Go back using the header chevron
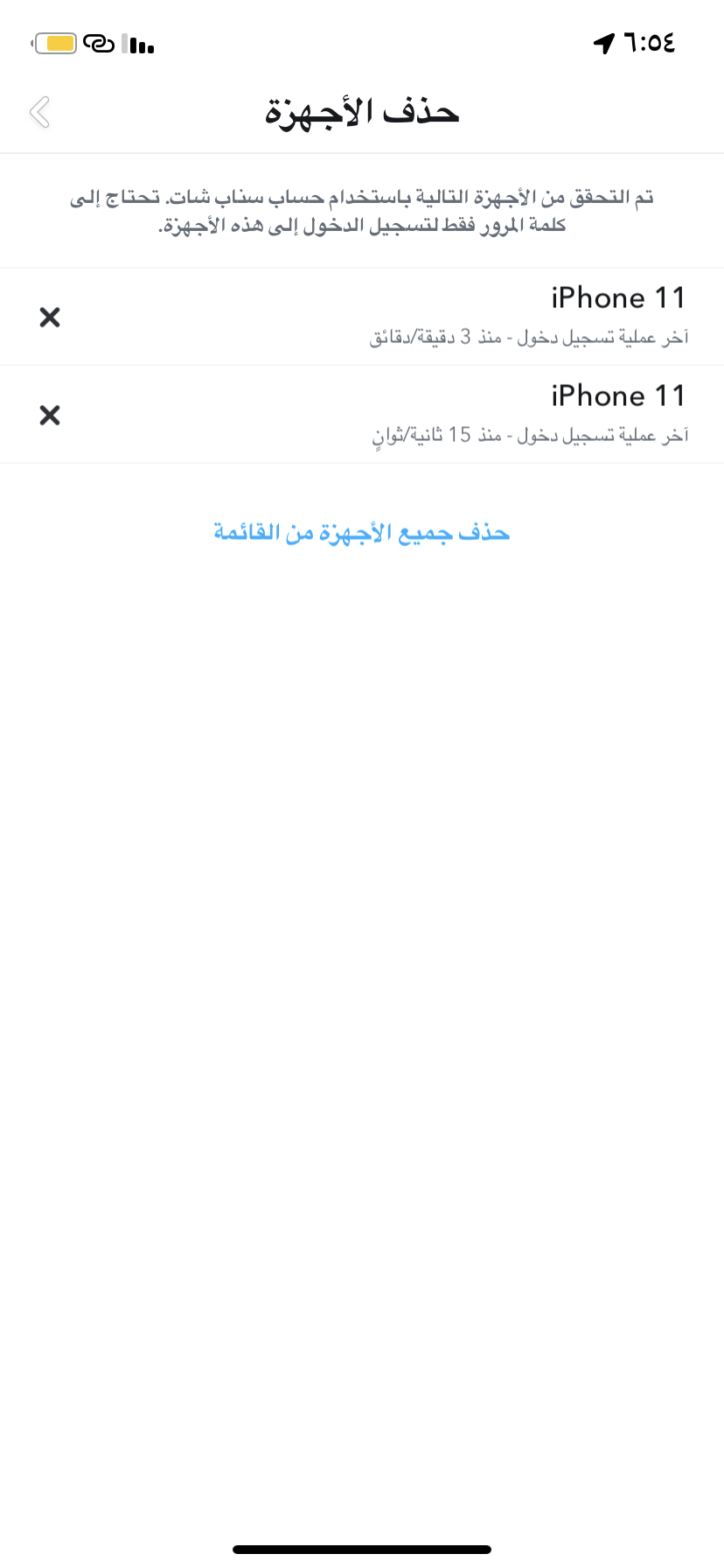Image resolution: width=724 pixels, height=1568 pixels. (39, 112)
